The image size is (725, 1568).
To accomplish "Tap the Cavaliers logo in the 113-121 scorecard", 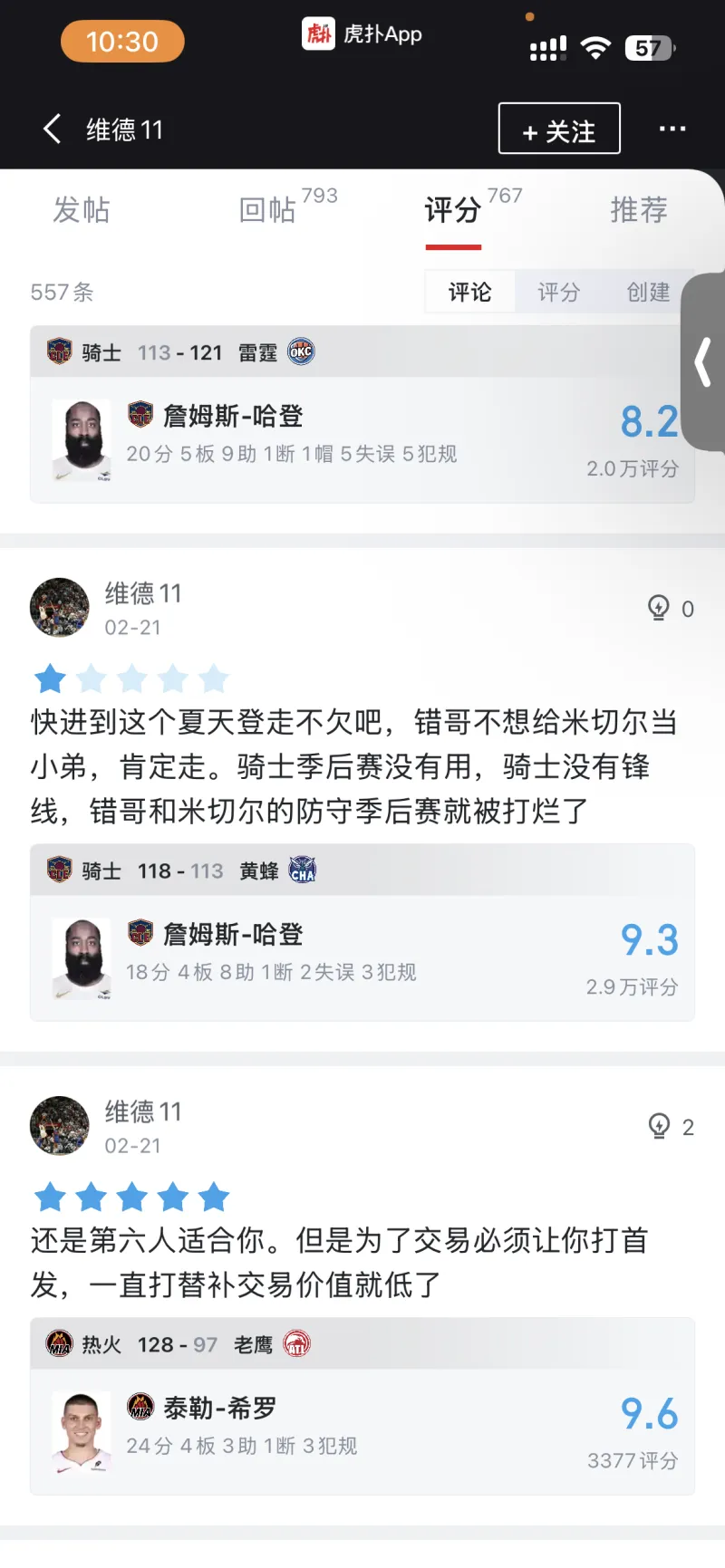I will 60,352.
